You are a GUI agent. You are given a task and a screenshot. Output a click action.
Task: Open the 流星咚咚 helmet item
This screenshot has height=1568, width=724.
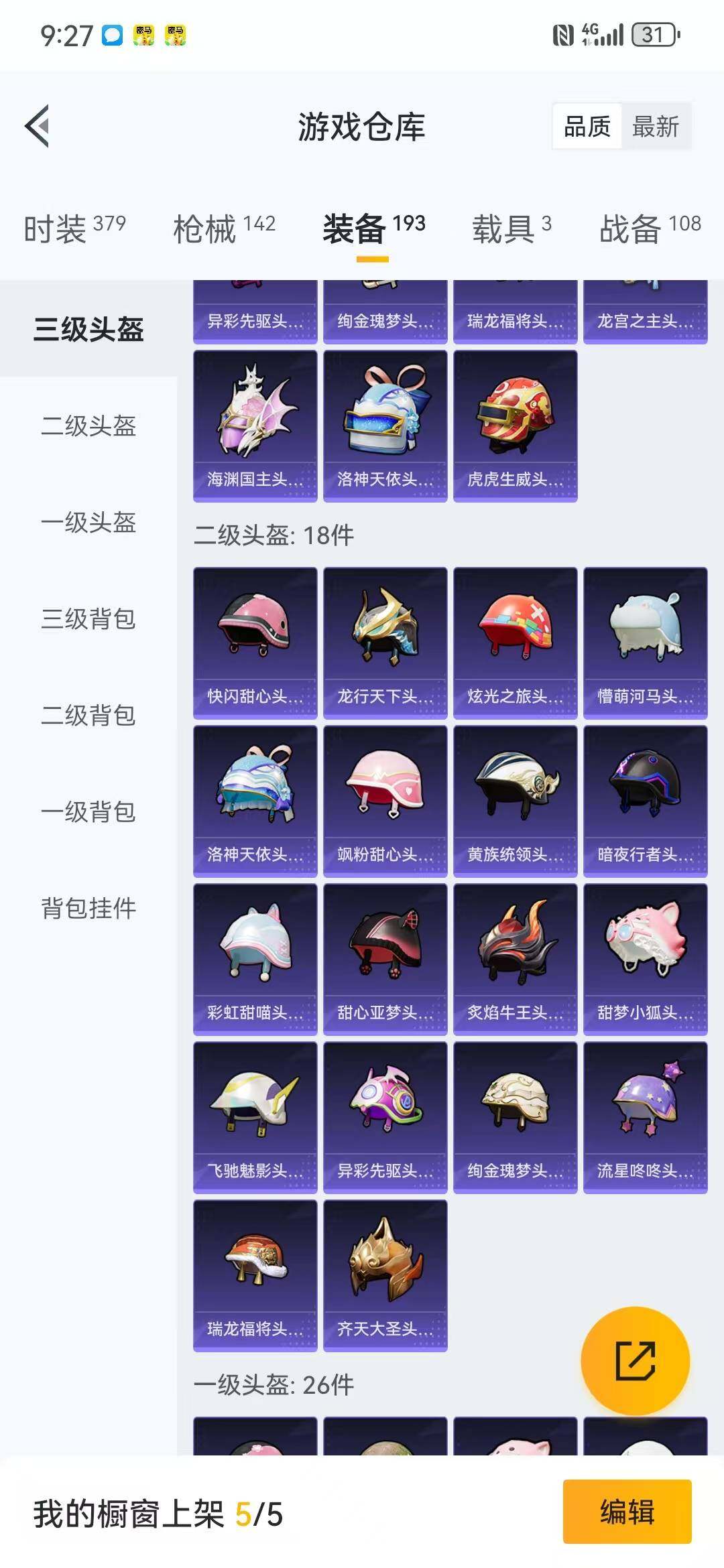645,1117
